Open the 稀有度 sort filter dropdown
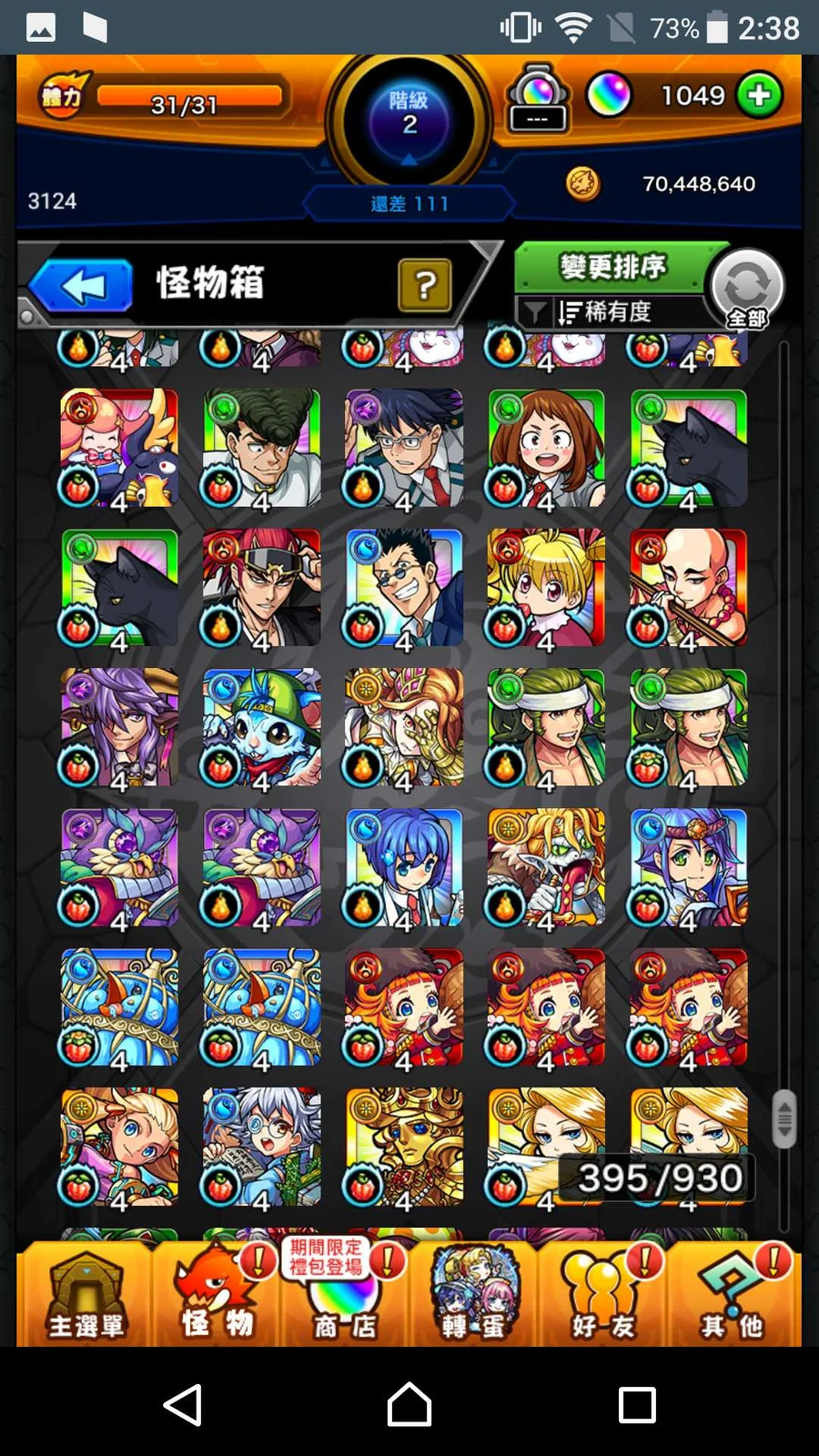Screen dimensions: 819x1456 pos(605,312)
